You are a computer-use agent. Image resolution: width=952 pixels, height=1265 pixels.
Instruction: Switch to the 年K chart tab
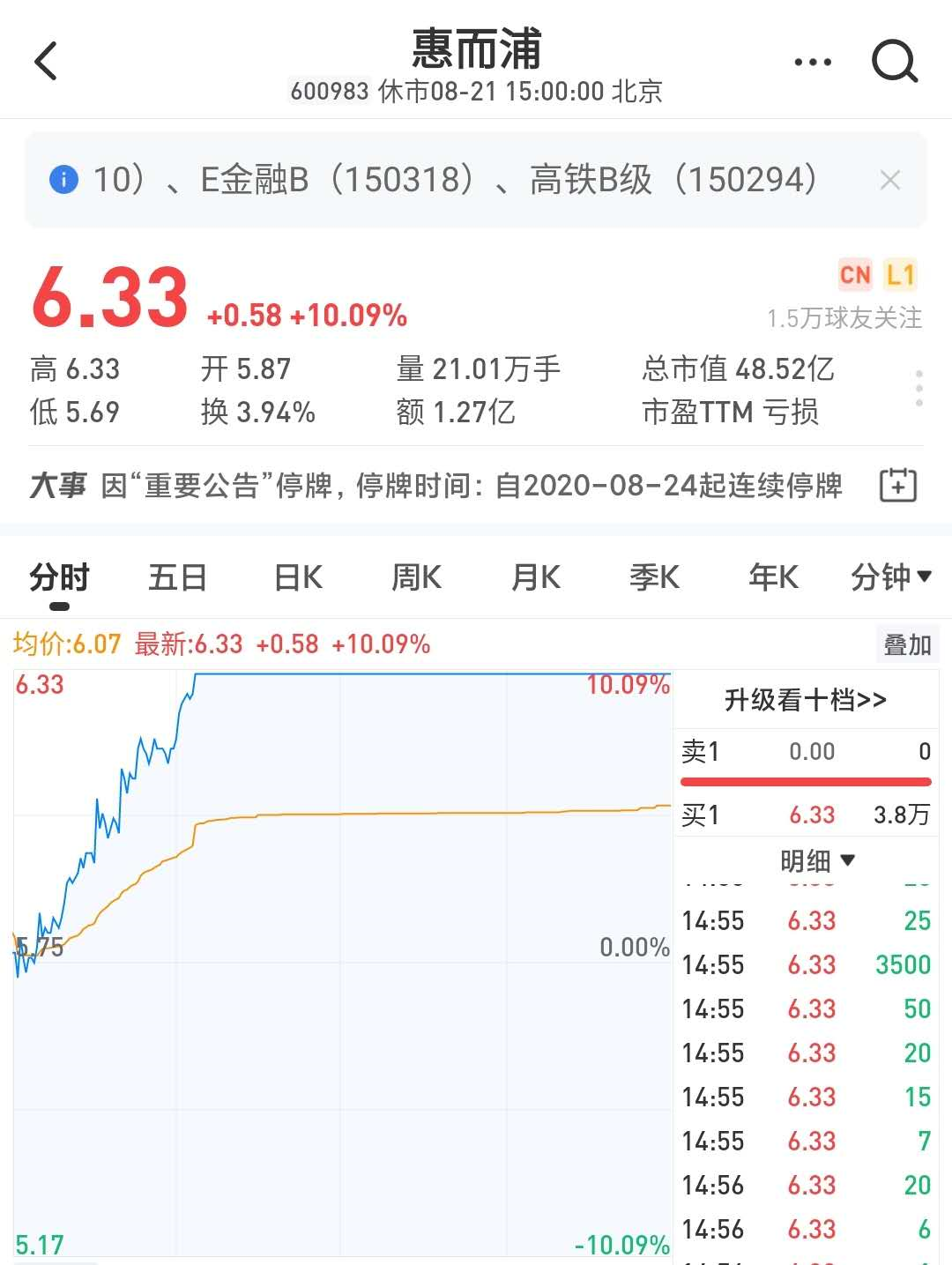tap(773, 578)
